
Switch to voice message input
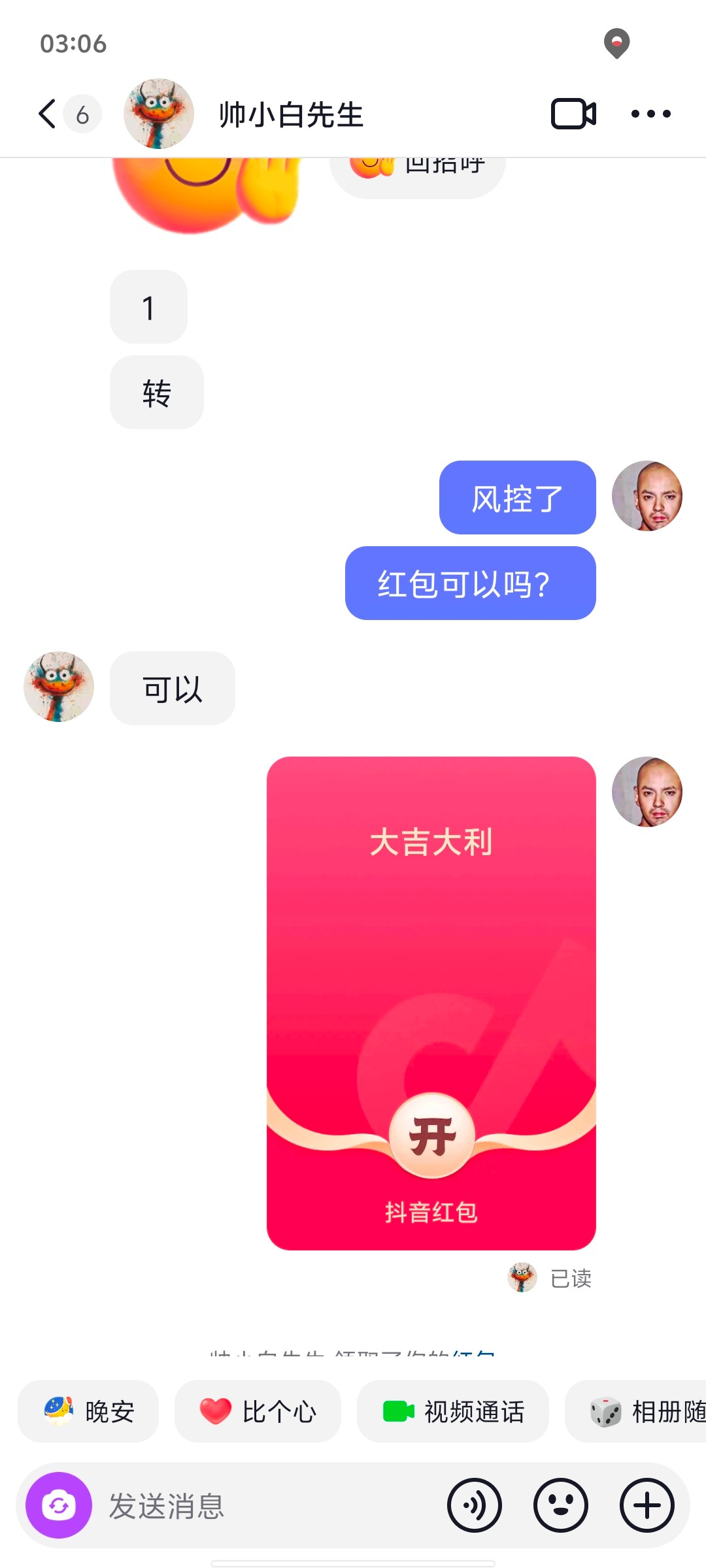point(475,1505)
